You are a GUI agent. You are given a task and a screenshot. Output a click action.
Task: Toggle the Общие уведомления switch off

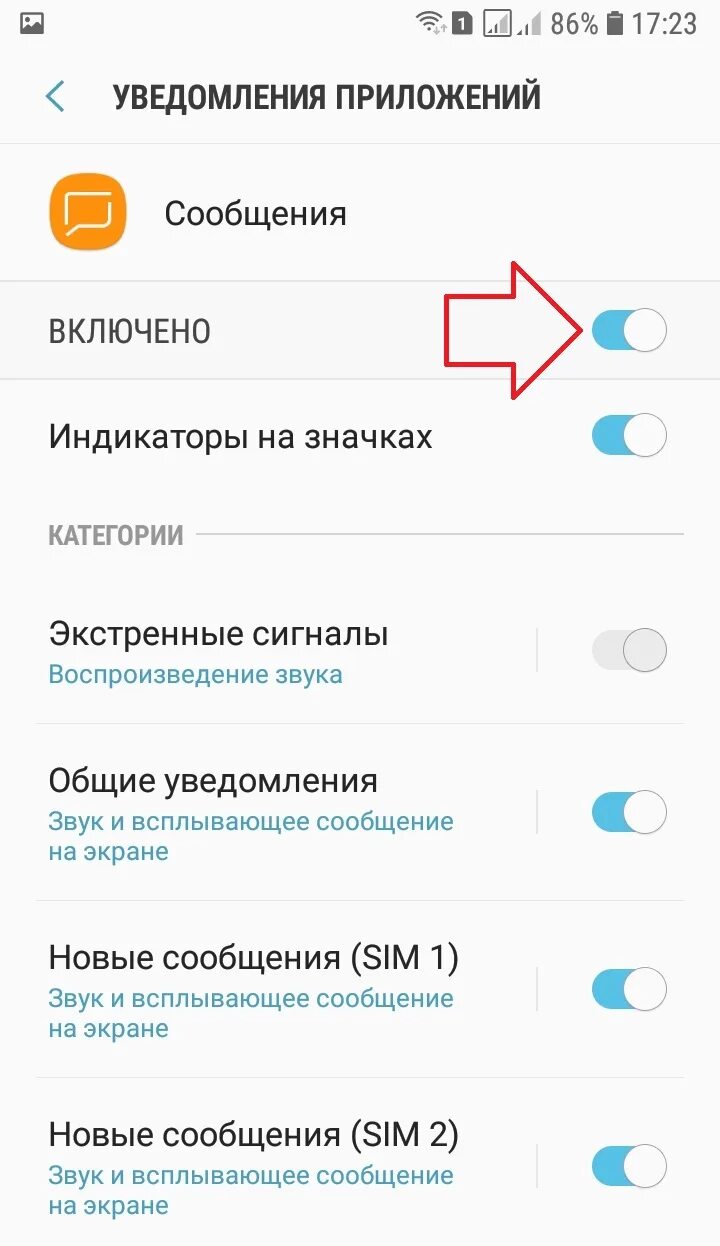coord(629,812)
